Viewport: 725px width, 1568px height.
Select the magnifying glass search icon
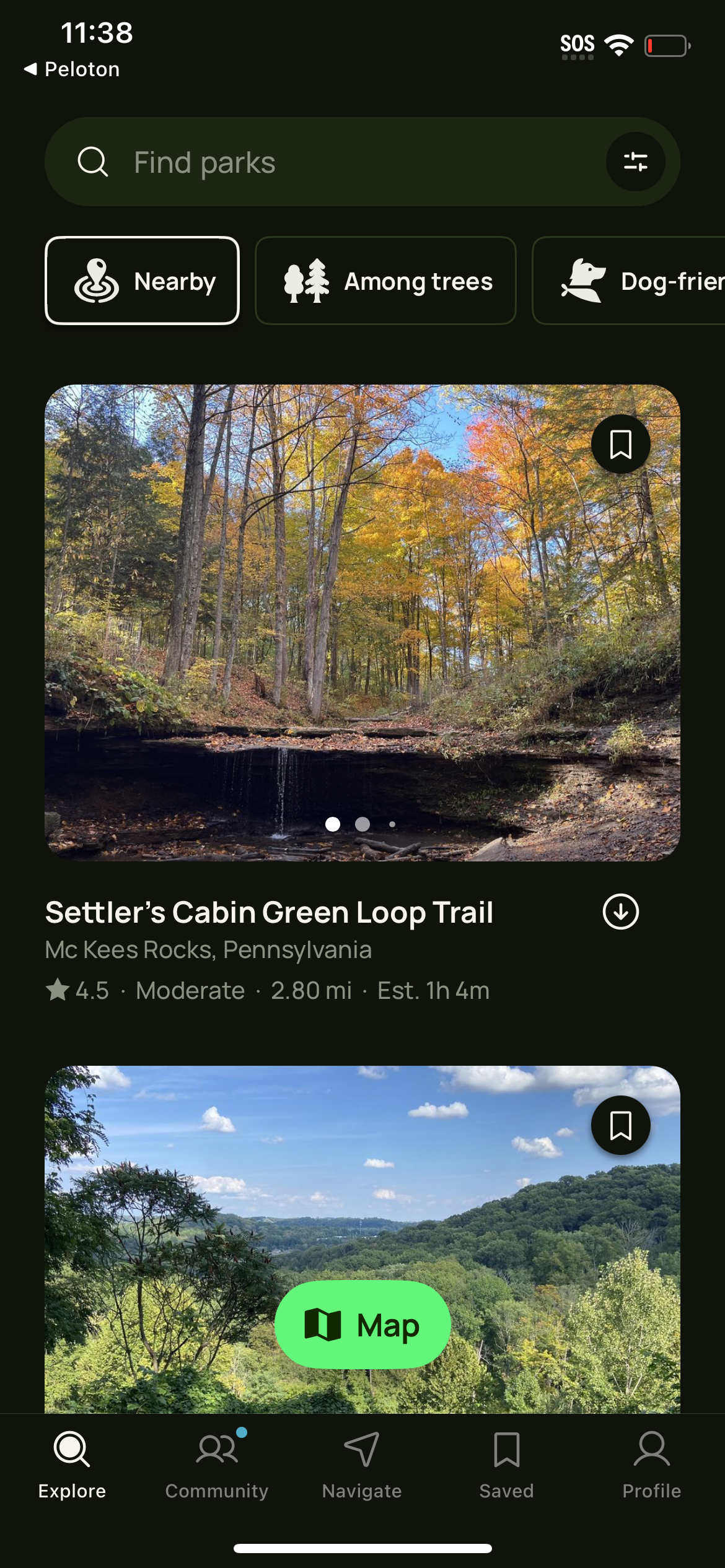coord(92,162)
